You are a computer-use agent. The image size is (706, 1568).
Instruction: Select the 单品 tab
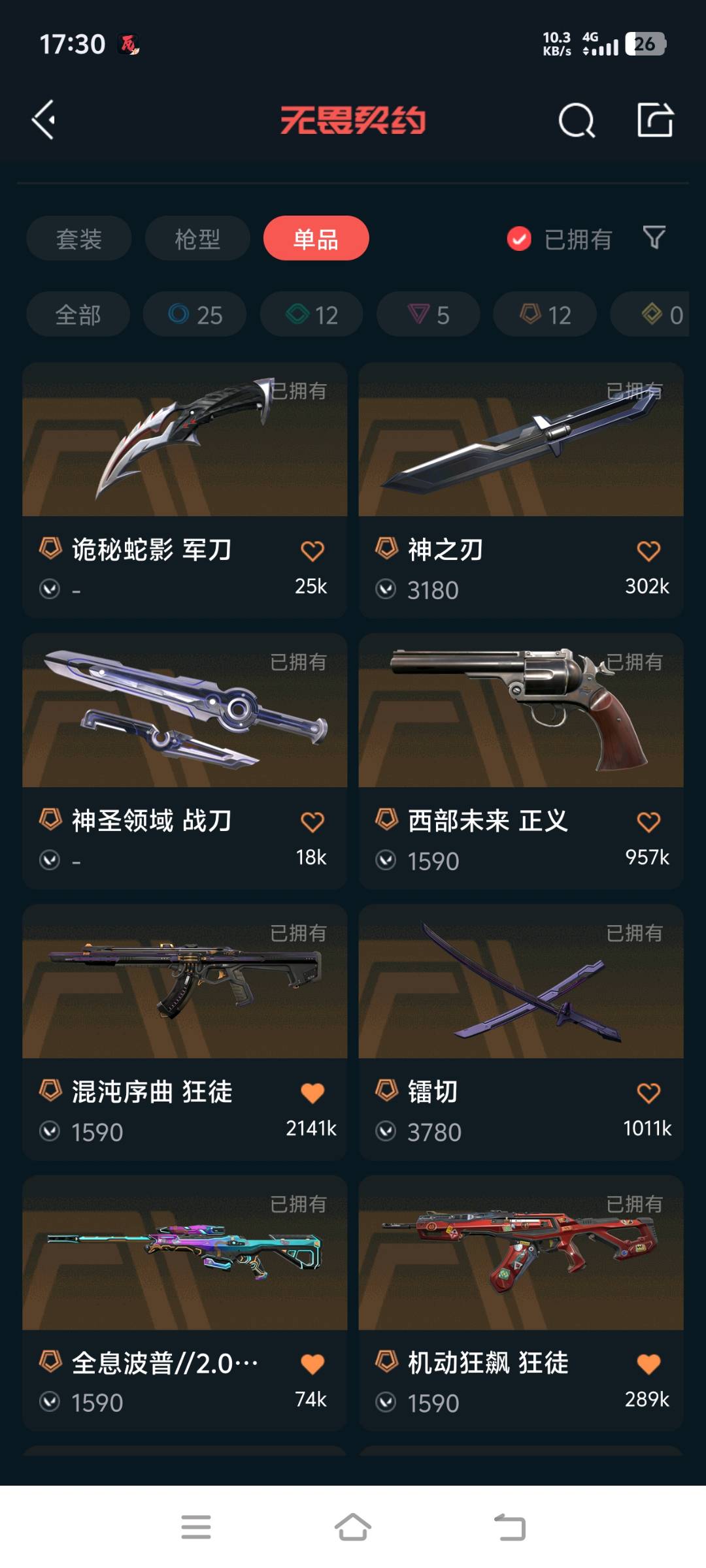click(316, 238)
